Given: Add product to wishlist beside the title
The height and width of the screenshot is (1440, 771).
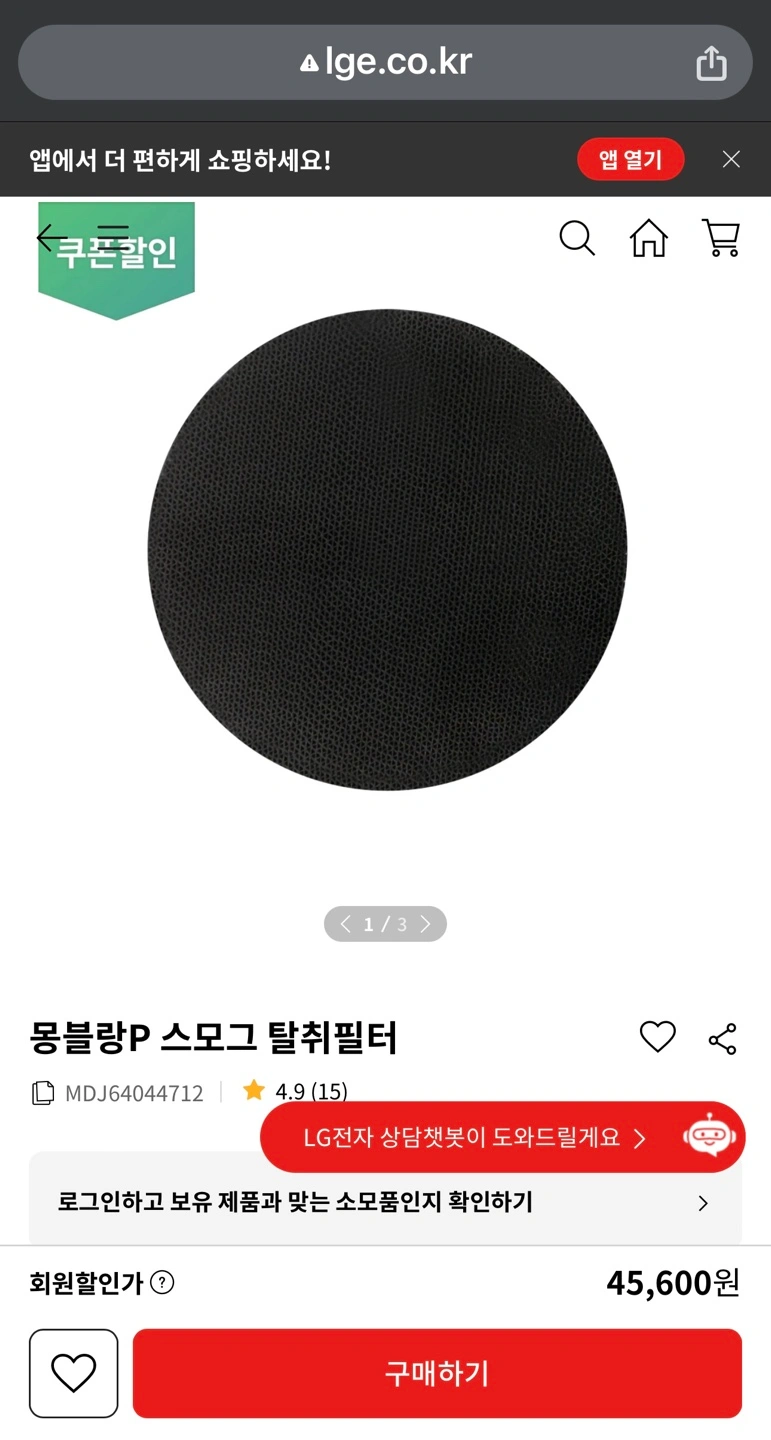Looking at the screenshot, I should coord(657,1038).
